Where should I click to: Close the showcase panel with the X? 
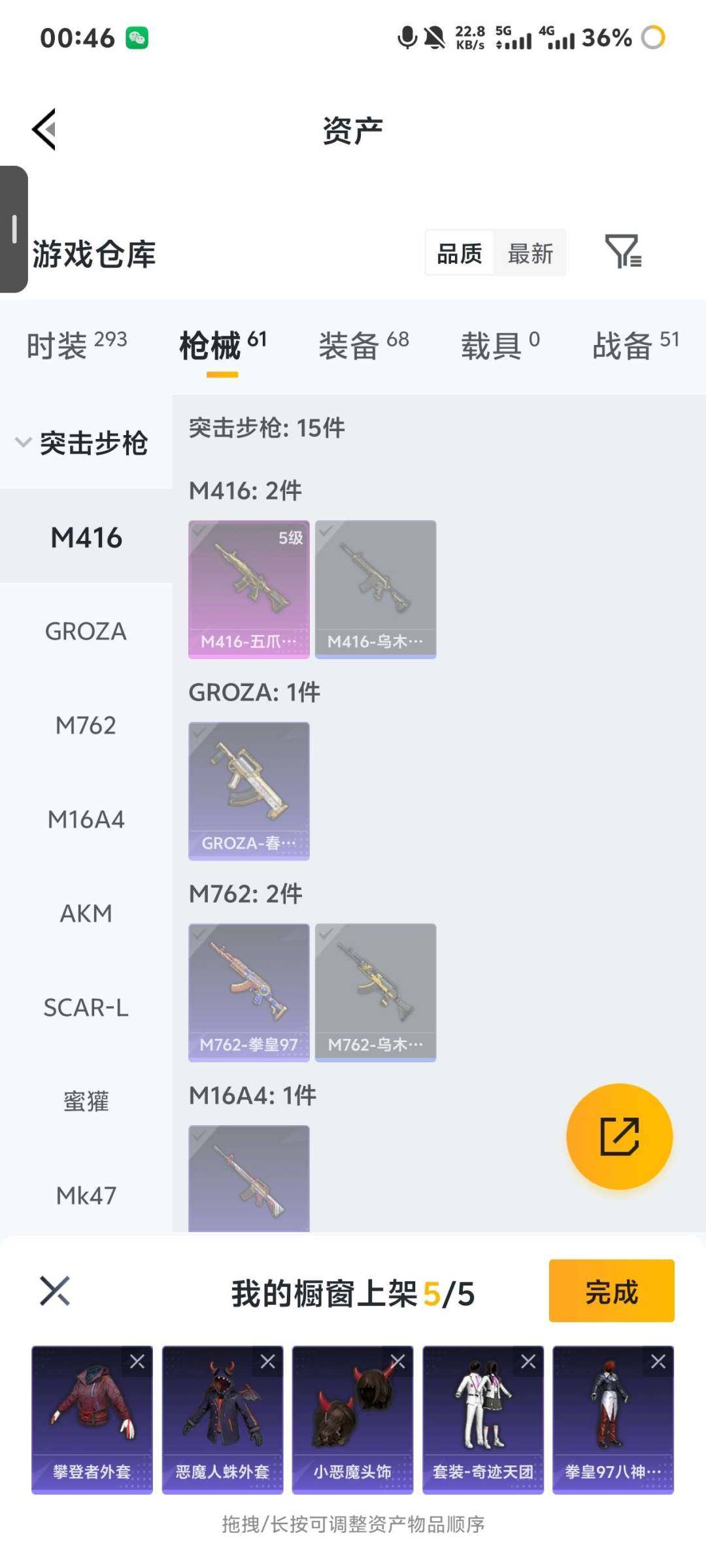[x=55, y=1291]
